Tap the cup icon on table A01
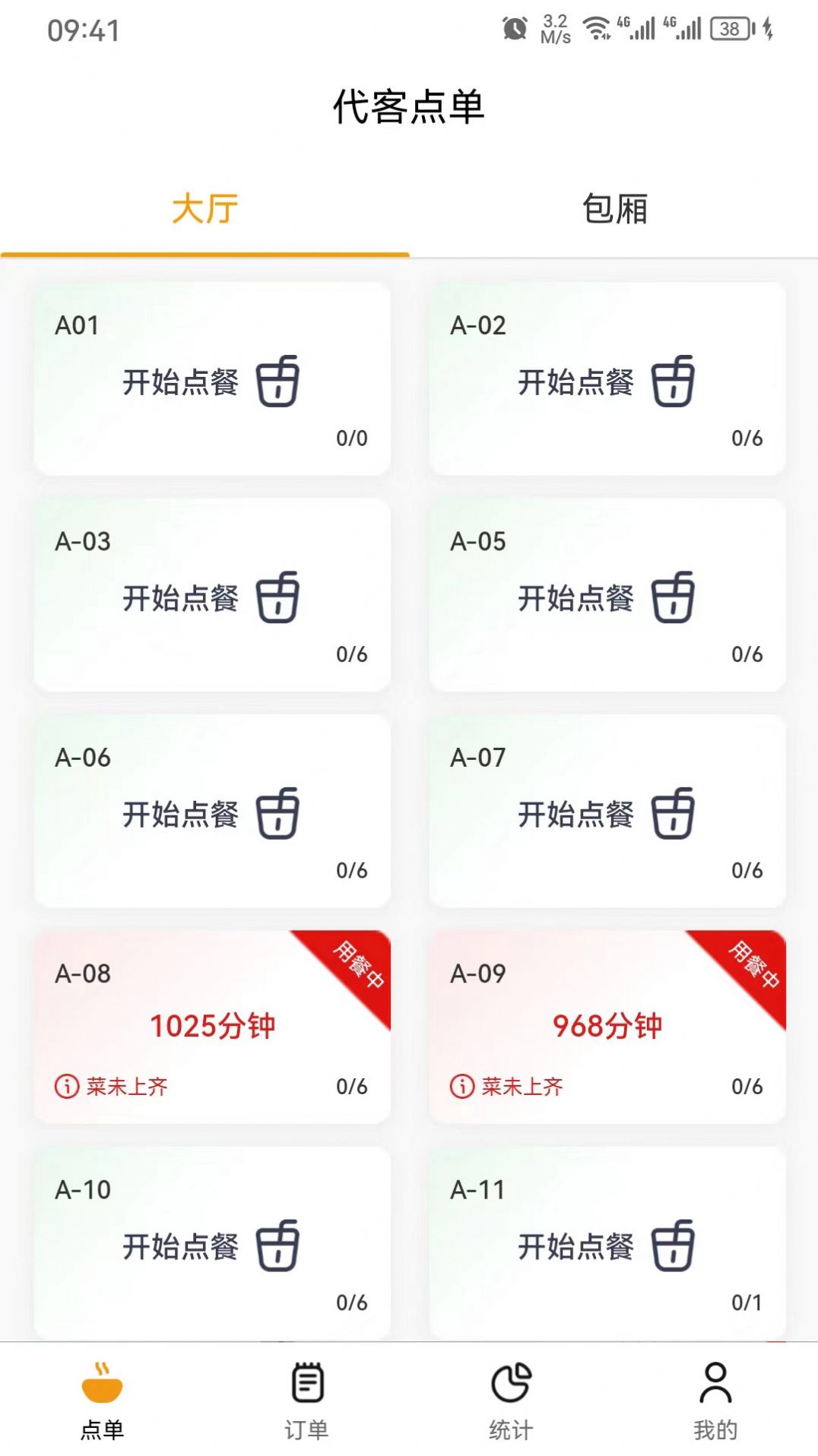Viewport: 818px width, 1456px height. pos(277,384)
